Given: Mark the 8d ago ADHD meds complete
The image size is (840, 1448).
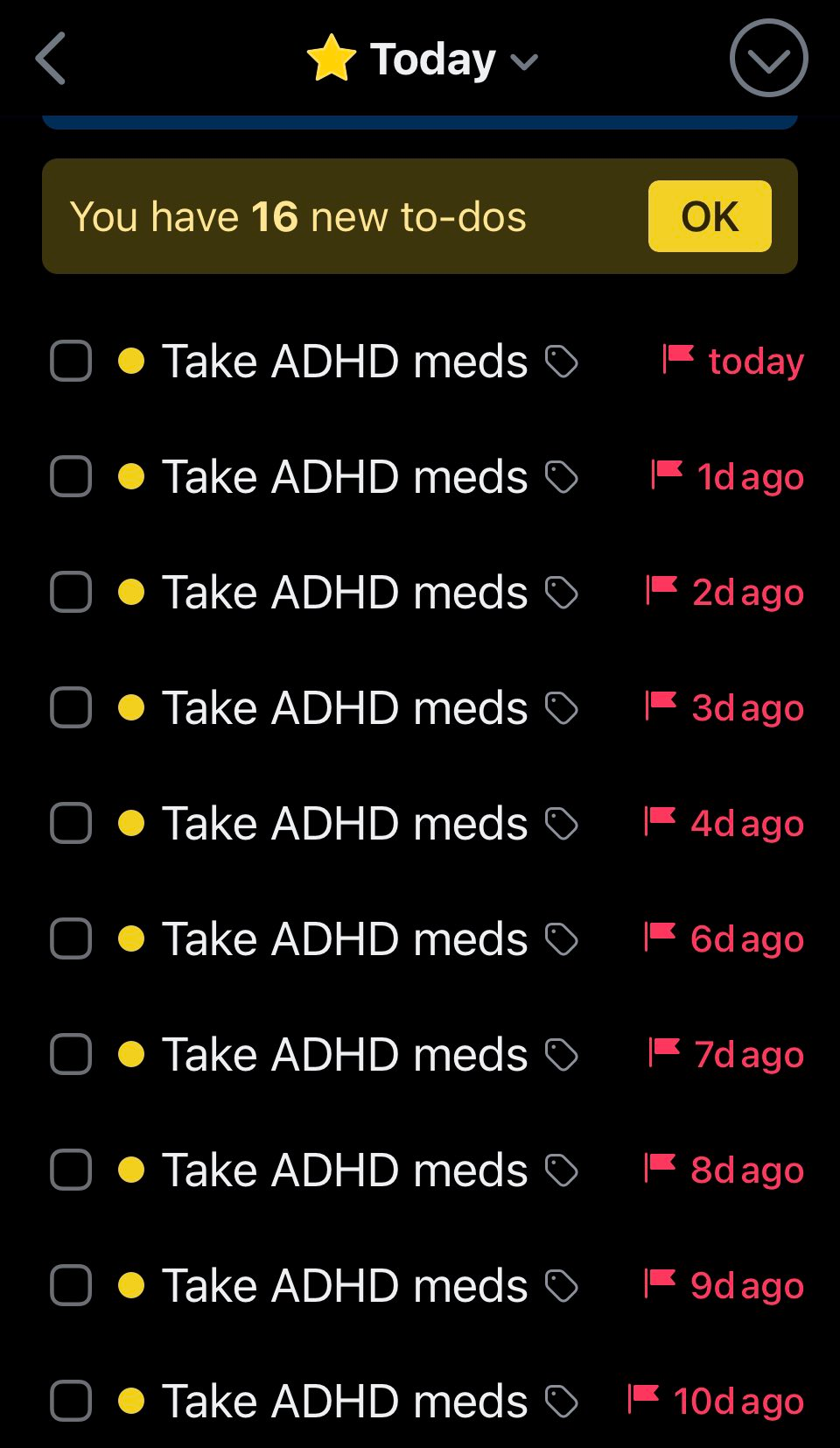Looking at the screenshot, I should pyautogui.click(x=71, y=1170).
